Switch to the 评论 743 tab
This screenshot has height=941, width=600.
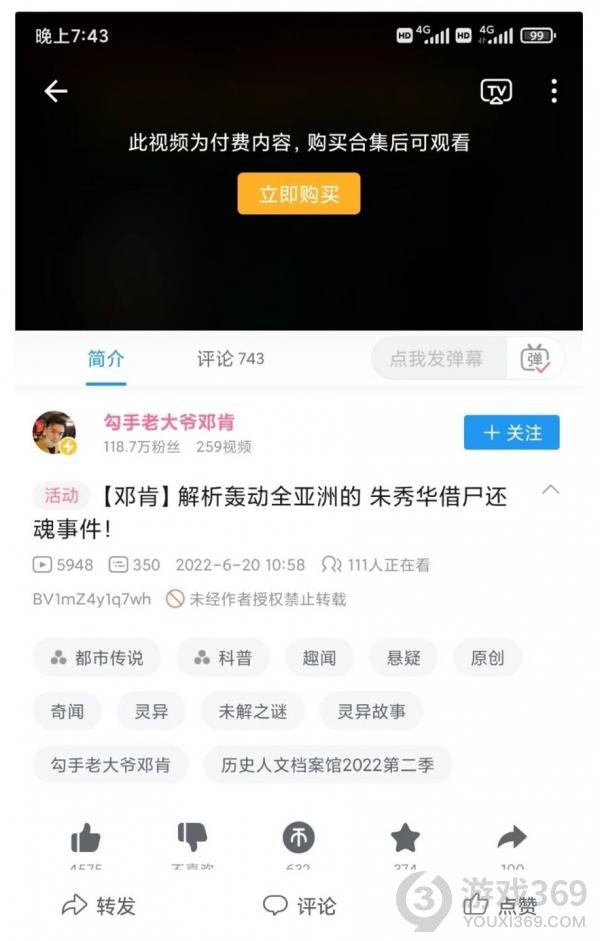click(230, 358)
